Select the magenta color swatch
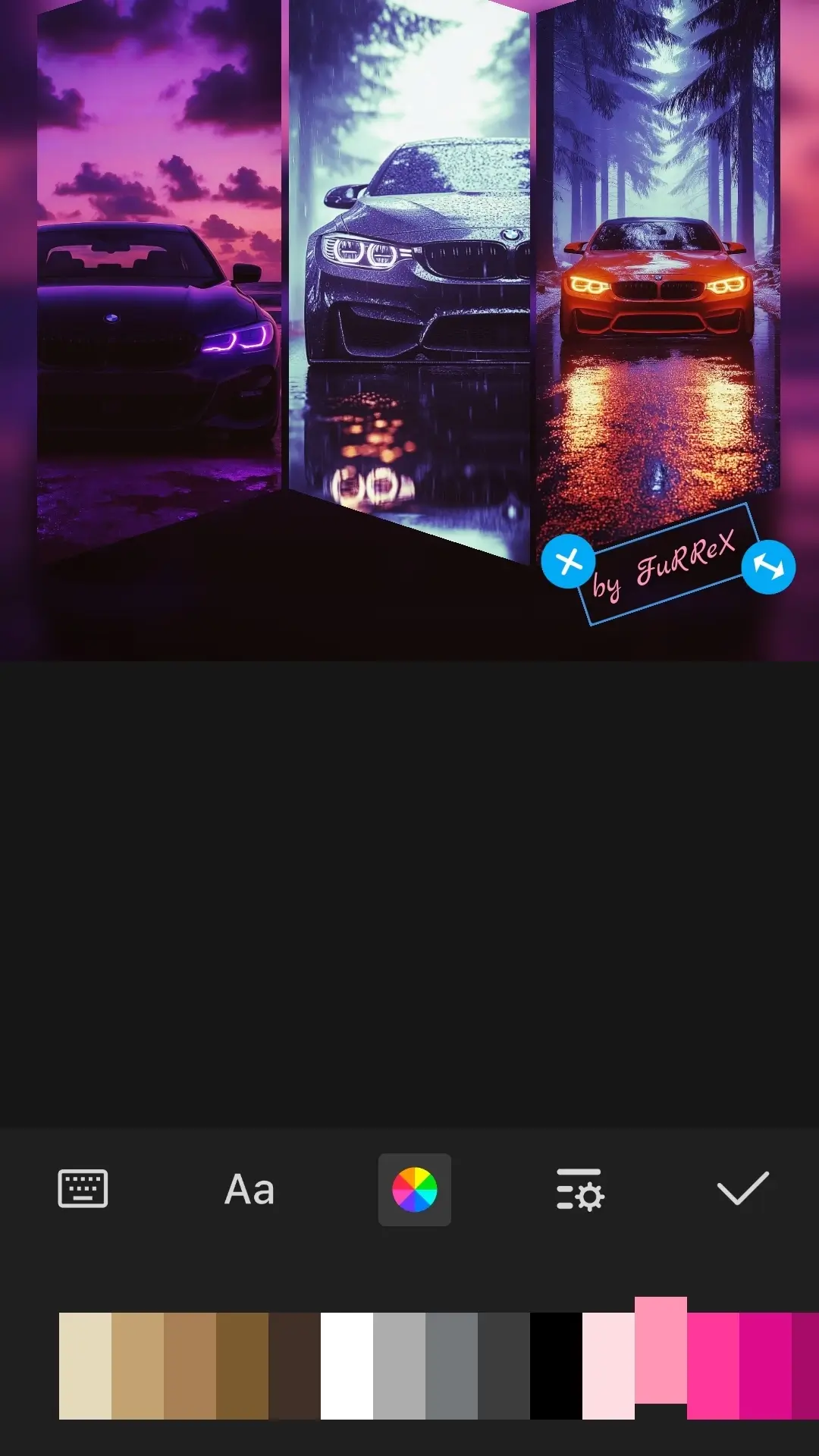The image size is (819, 1456). [x=765, y=1365]
